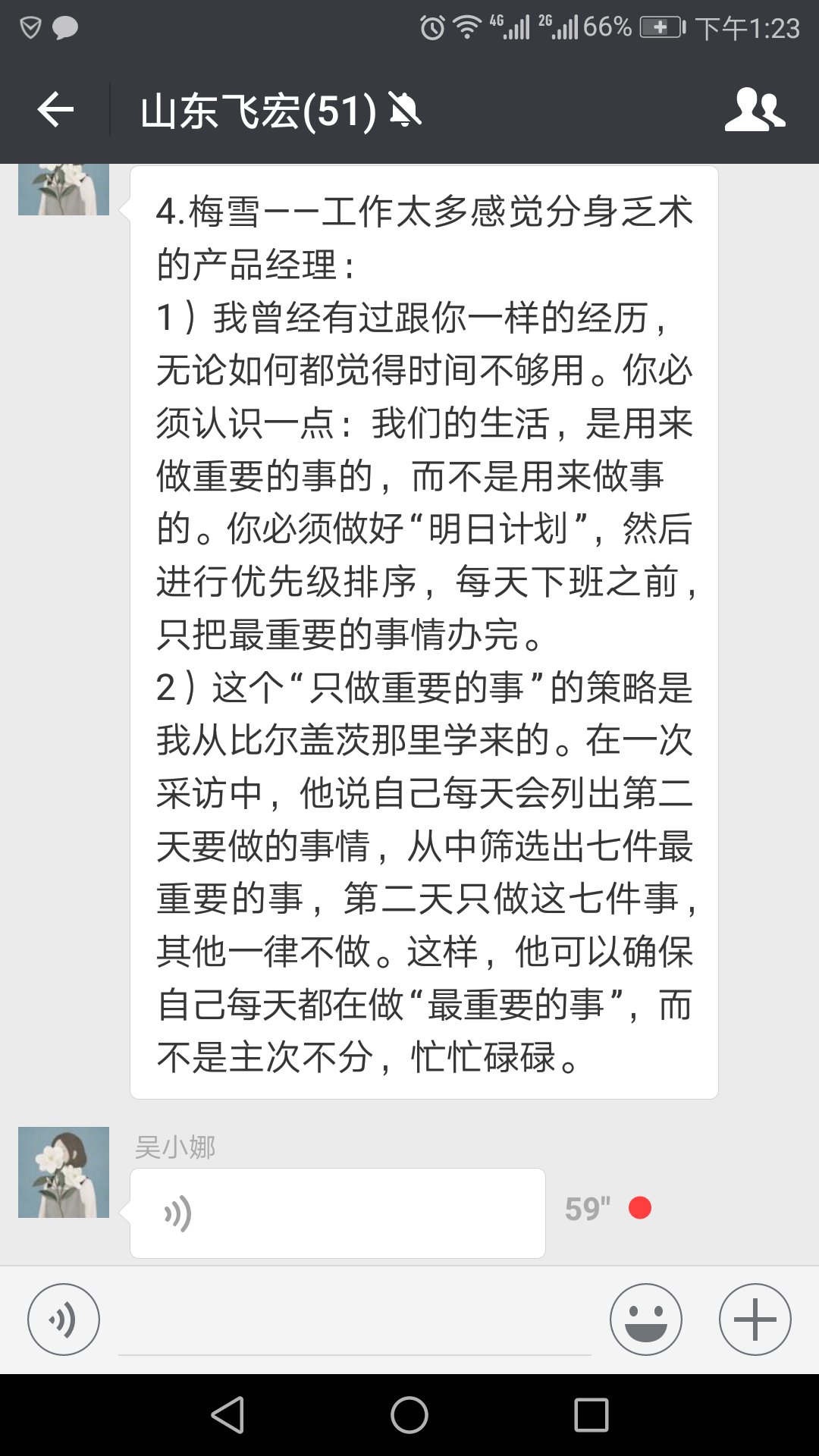Open the plus attachments menu
Viewport: 819px width, 1456px height.
point(755,1319)
